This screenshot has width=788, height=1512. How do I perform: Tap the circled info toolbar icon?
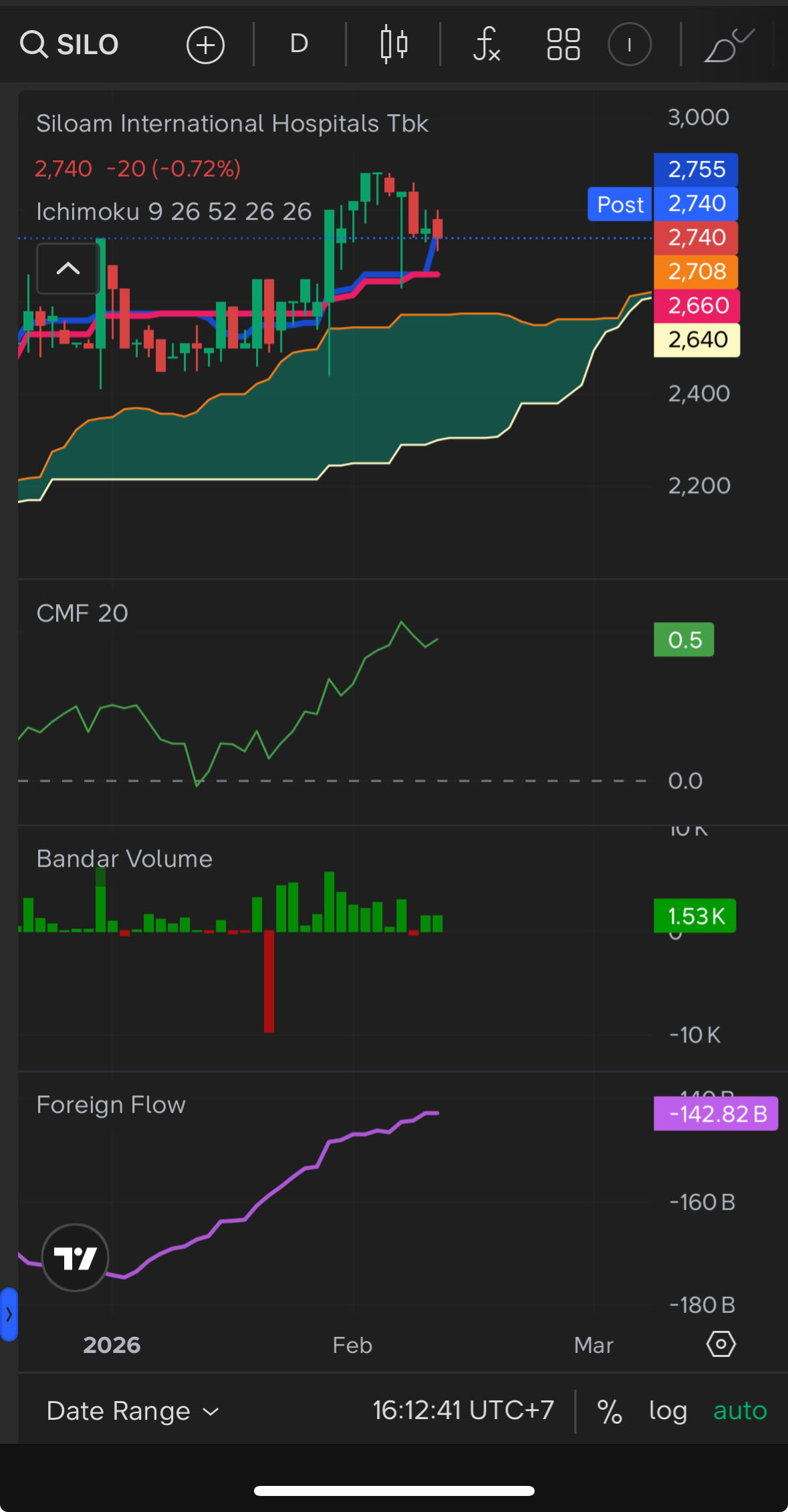(x=629, y=45)
